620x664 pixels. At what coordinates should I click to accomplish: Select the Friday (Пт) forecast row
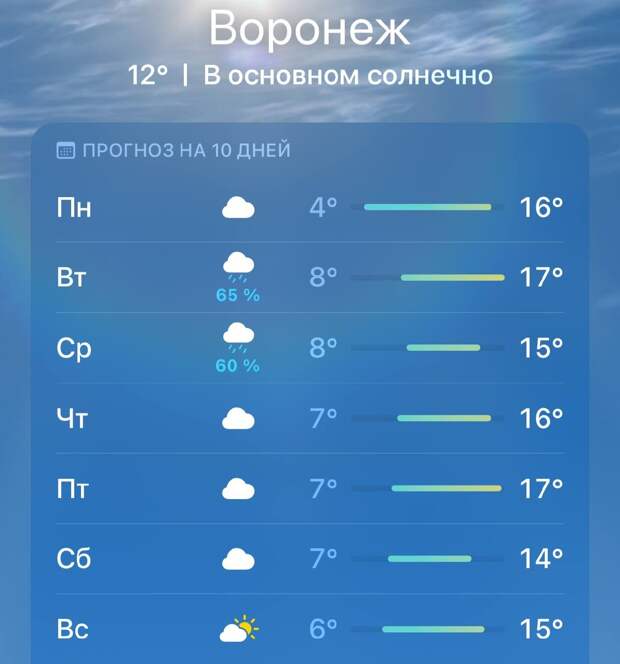pos(310,489)
